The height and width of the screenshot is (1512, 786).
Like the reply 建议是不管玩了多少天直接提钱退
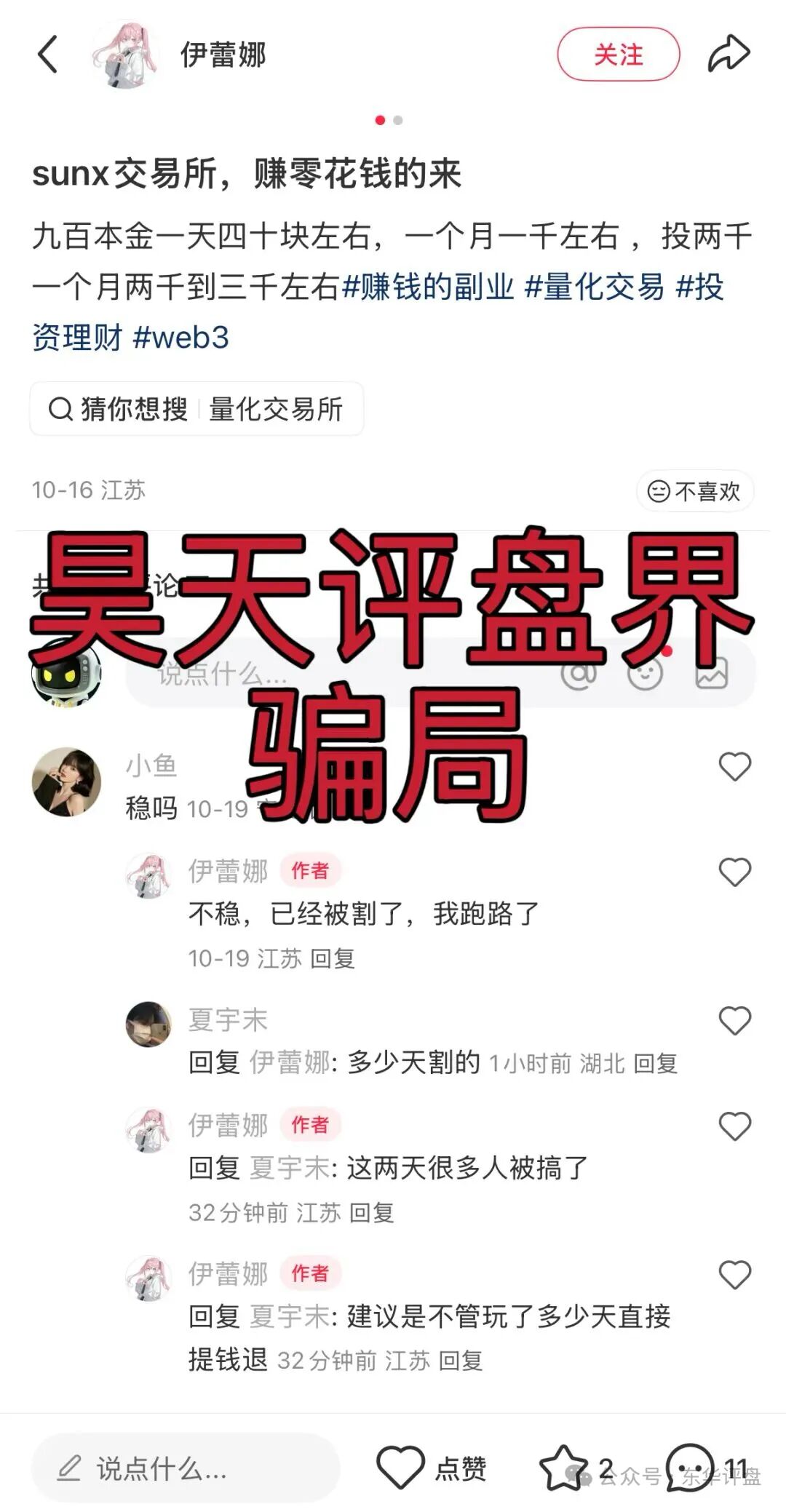(x=734, y=1274)
